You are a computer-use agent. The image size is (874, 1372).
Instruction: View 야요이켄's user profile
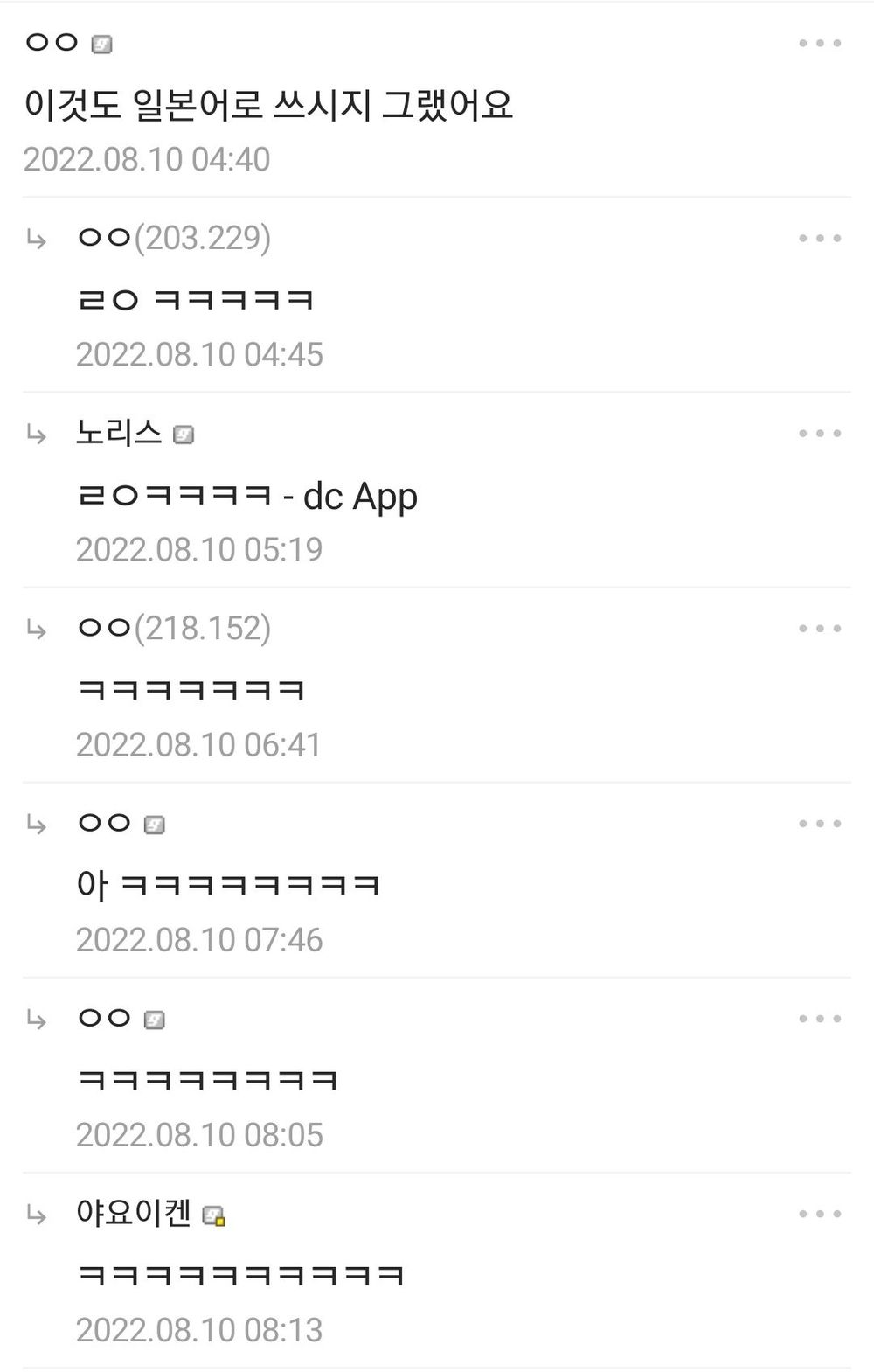[134, 1214]
